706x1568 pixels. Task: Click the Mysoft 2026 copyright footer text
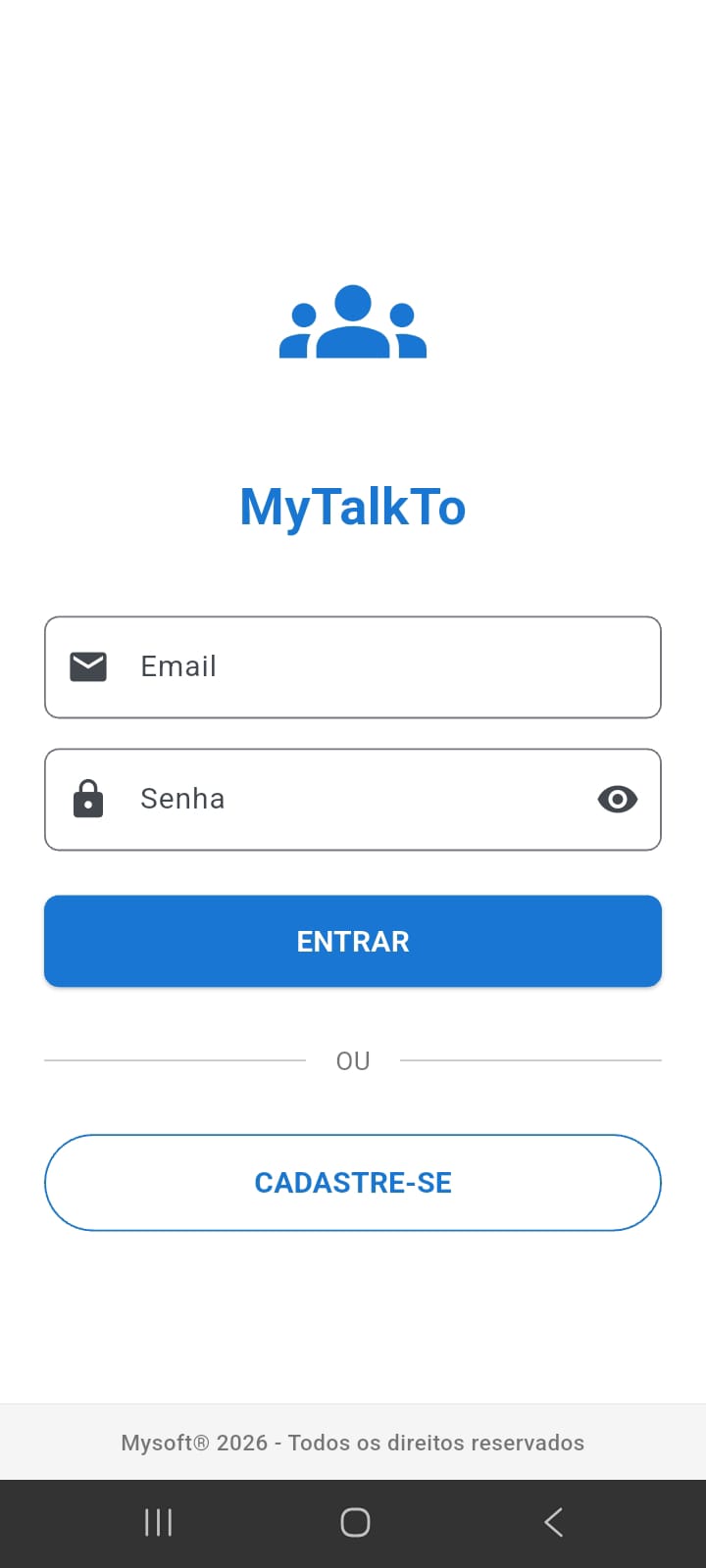pos(353,1443)
